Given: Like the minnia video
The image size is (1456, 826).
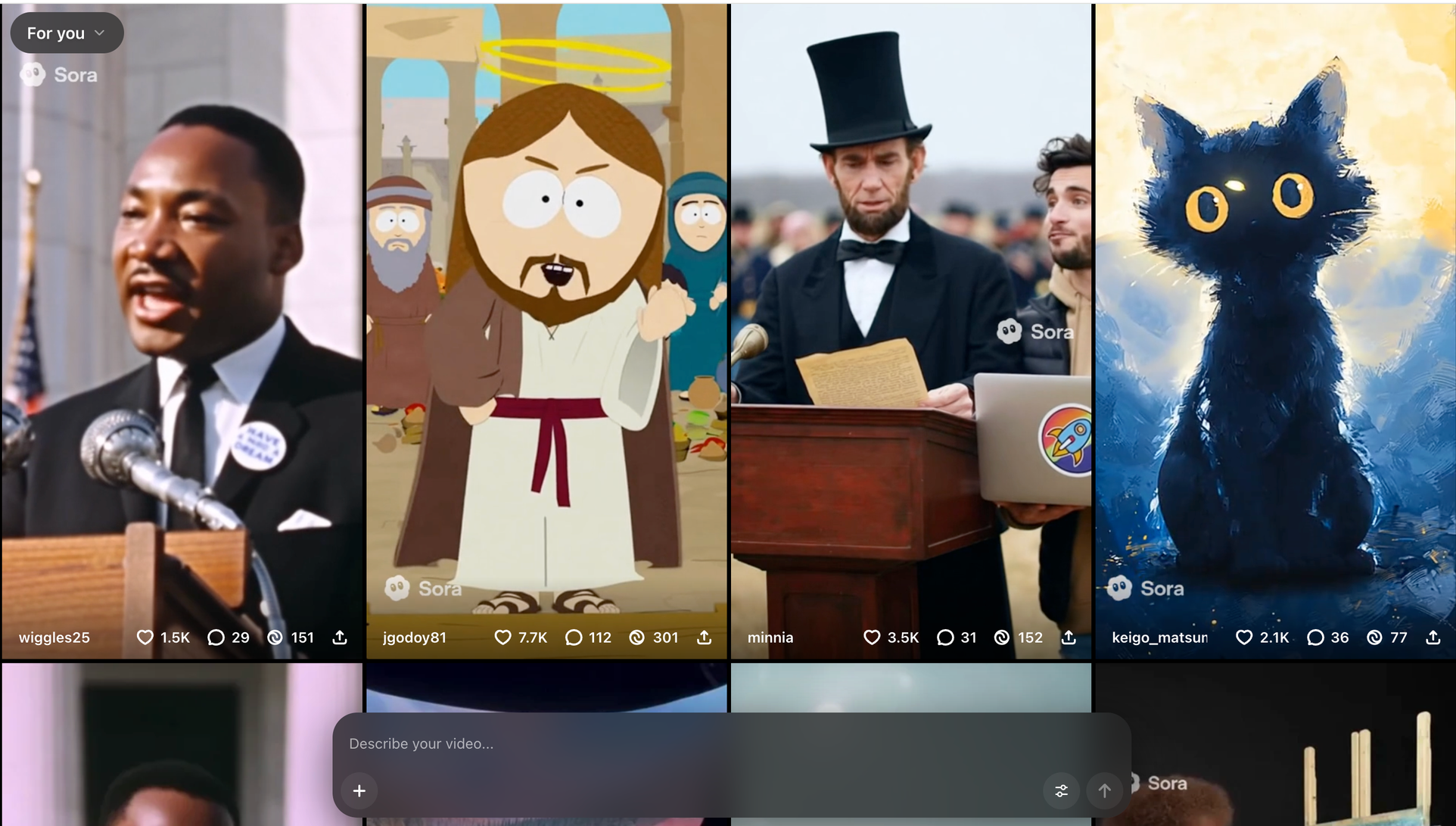Looking at the screenshot, I should tap(872, 637).
